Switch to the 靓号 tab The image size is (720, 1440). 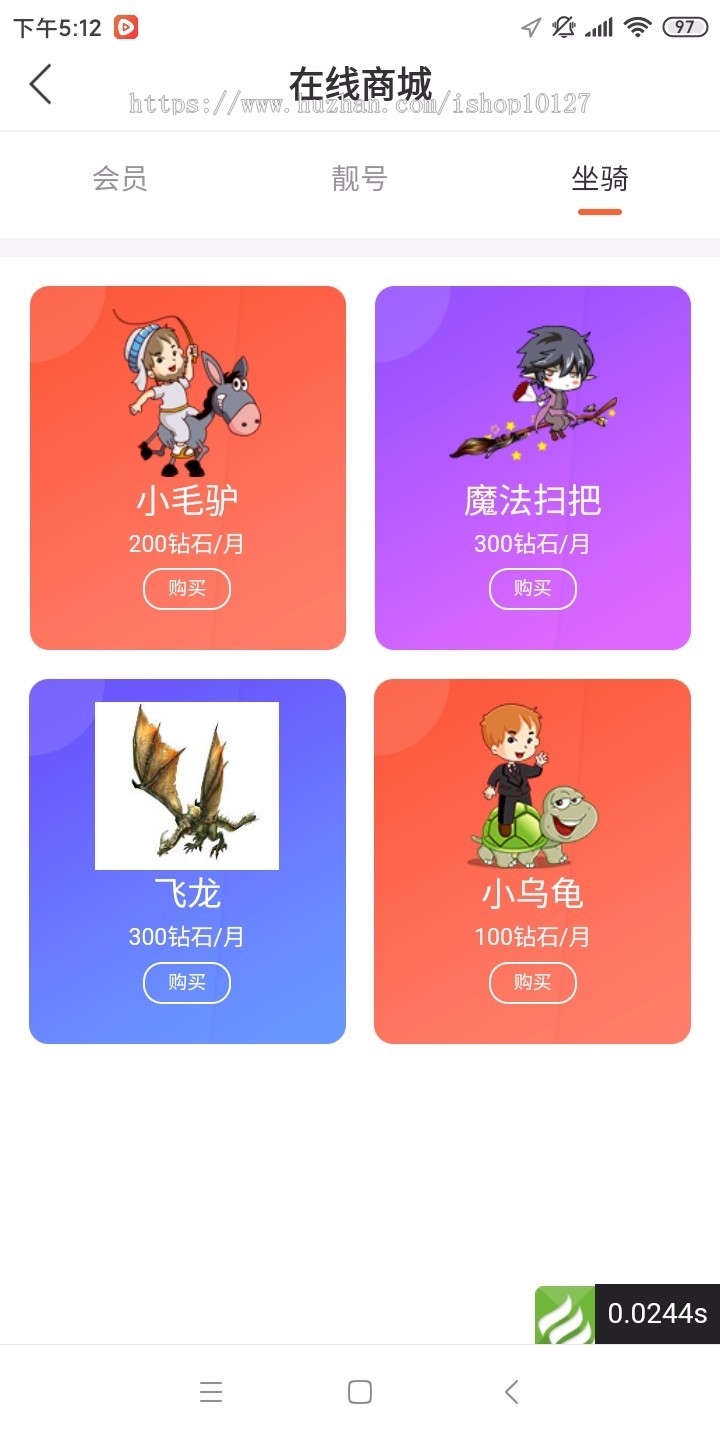pyautogui.click(x=359, y=179)
